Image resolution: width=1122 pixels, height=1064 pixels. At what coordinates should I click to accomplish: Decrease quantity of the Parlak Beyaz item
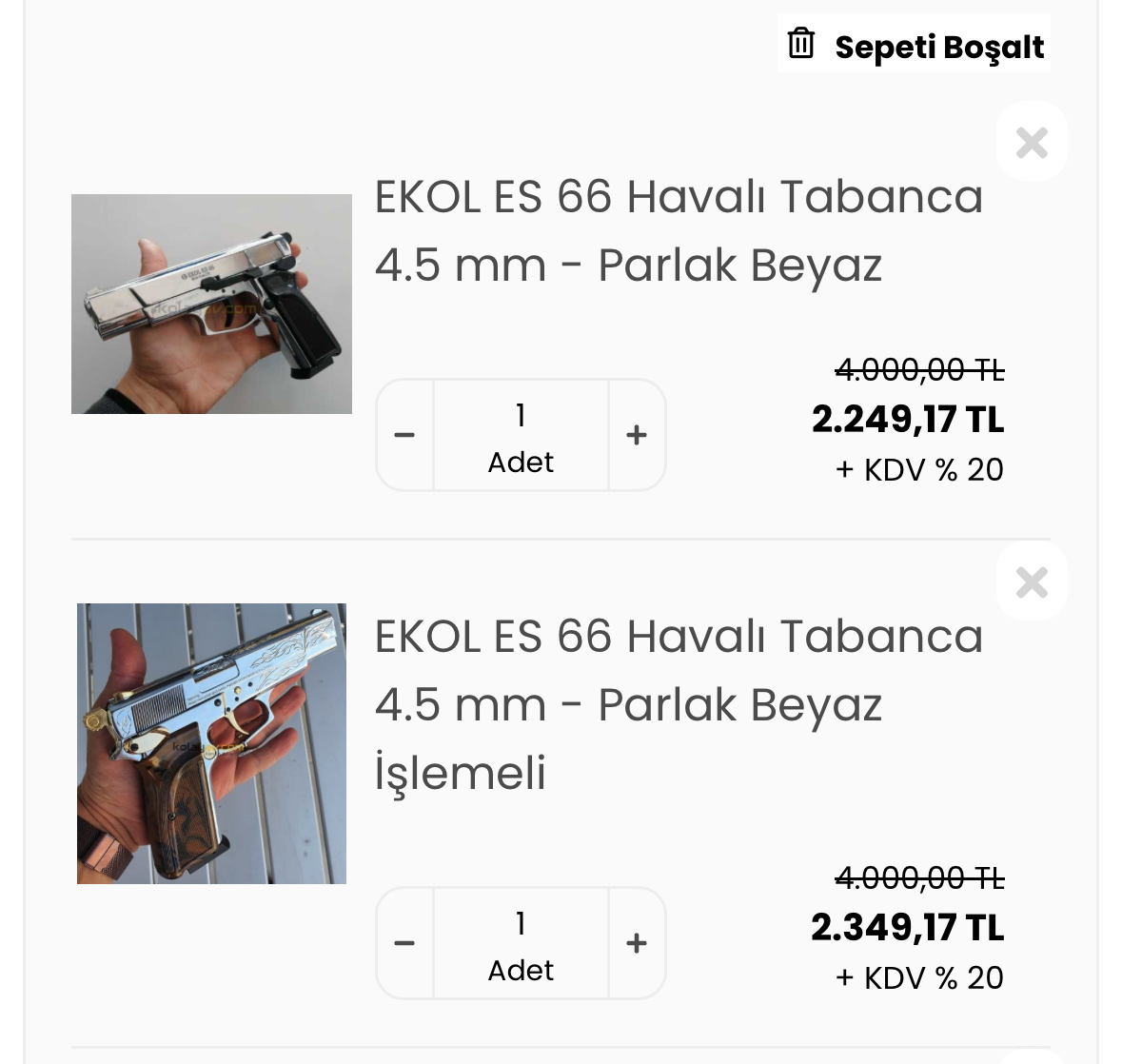pos(405,435)
